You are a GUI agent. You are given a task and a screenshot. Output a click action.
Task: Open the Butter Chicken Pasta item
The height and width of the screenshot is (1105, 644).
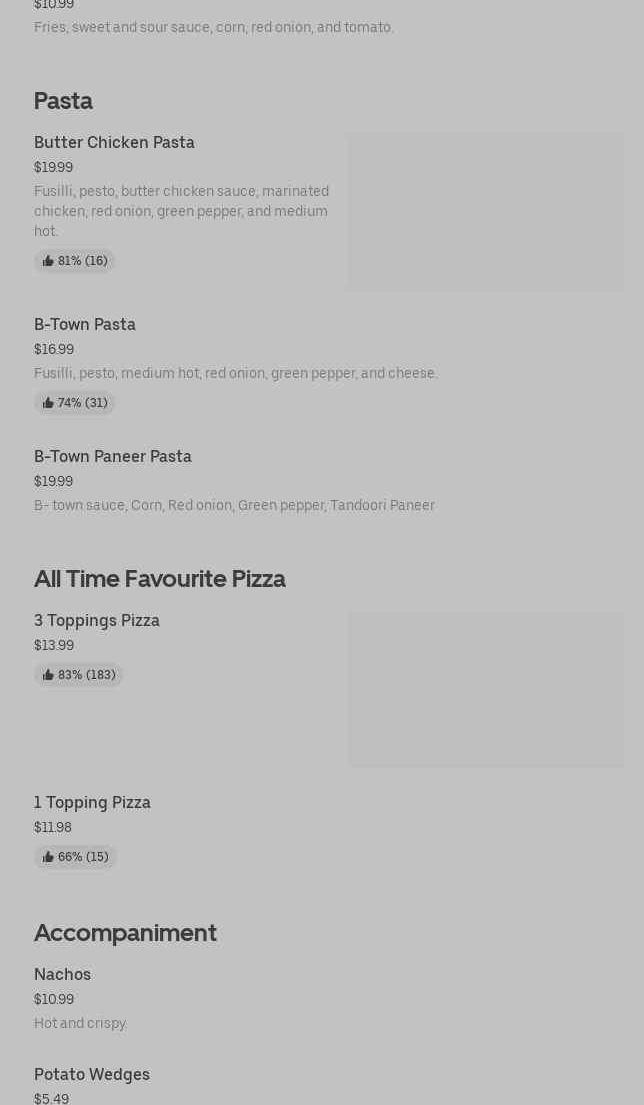pos(114,143)
